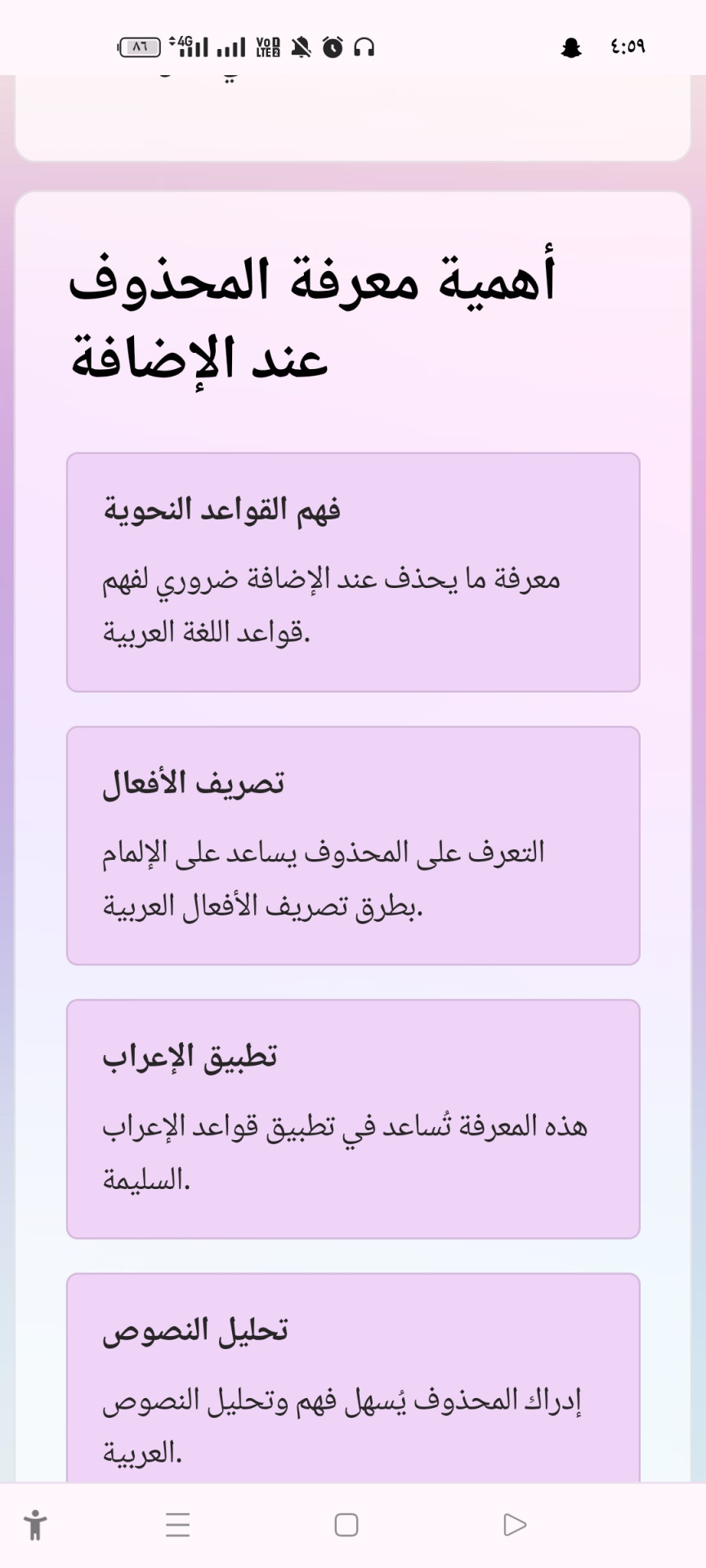Open the recent apps menu
Viewport: 706px width, 1568px height.
[x=177, y=1525]
